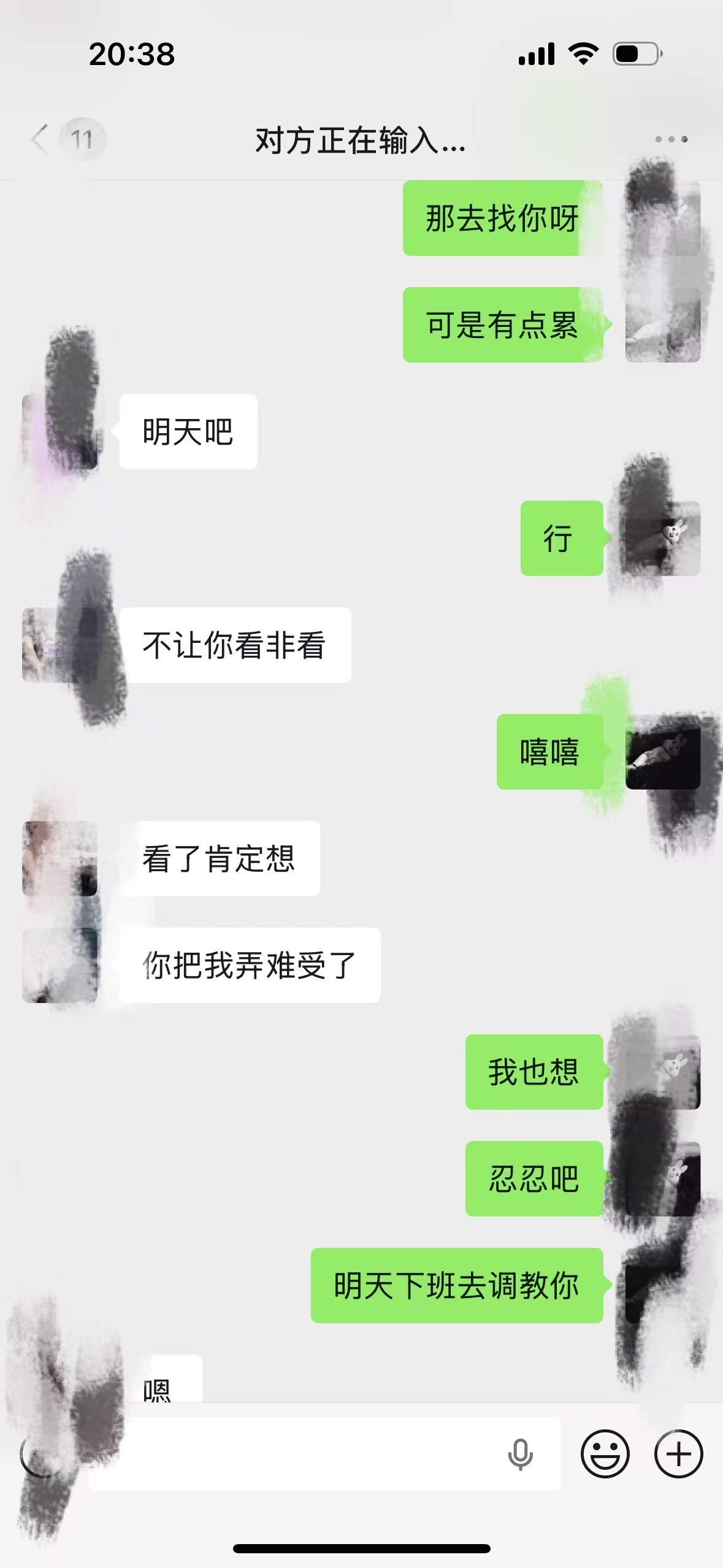The height and width of the screenshot is (1568, 723).
Task: Select the message bubble 明天吧
Action: 187,431
